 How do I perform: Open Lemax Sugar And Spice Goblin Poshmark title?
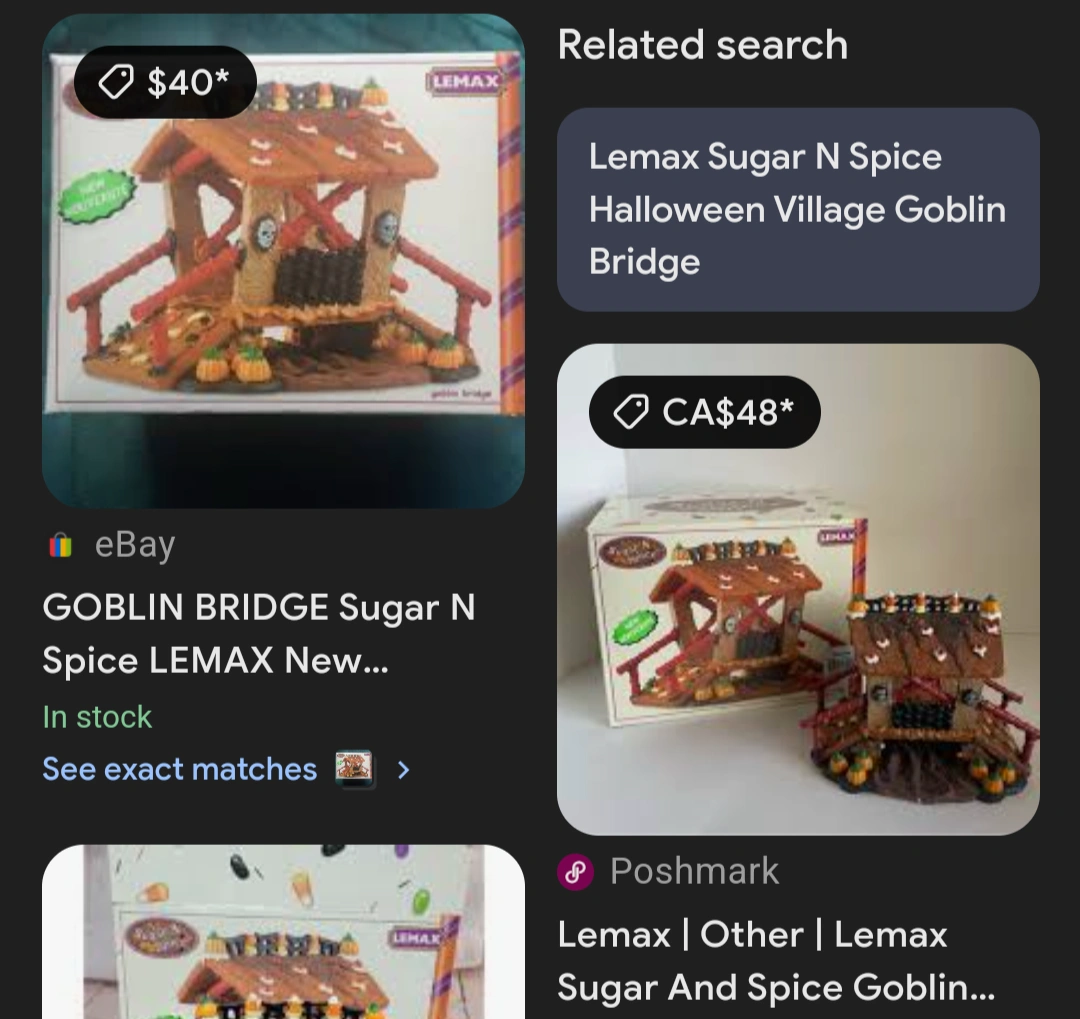point(775,960)
